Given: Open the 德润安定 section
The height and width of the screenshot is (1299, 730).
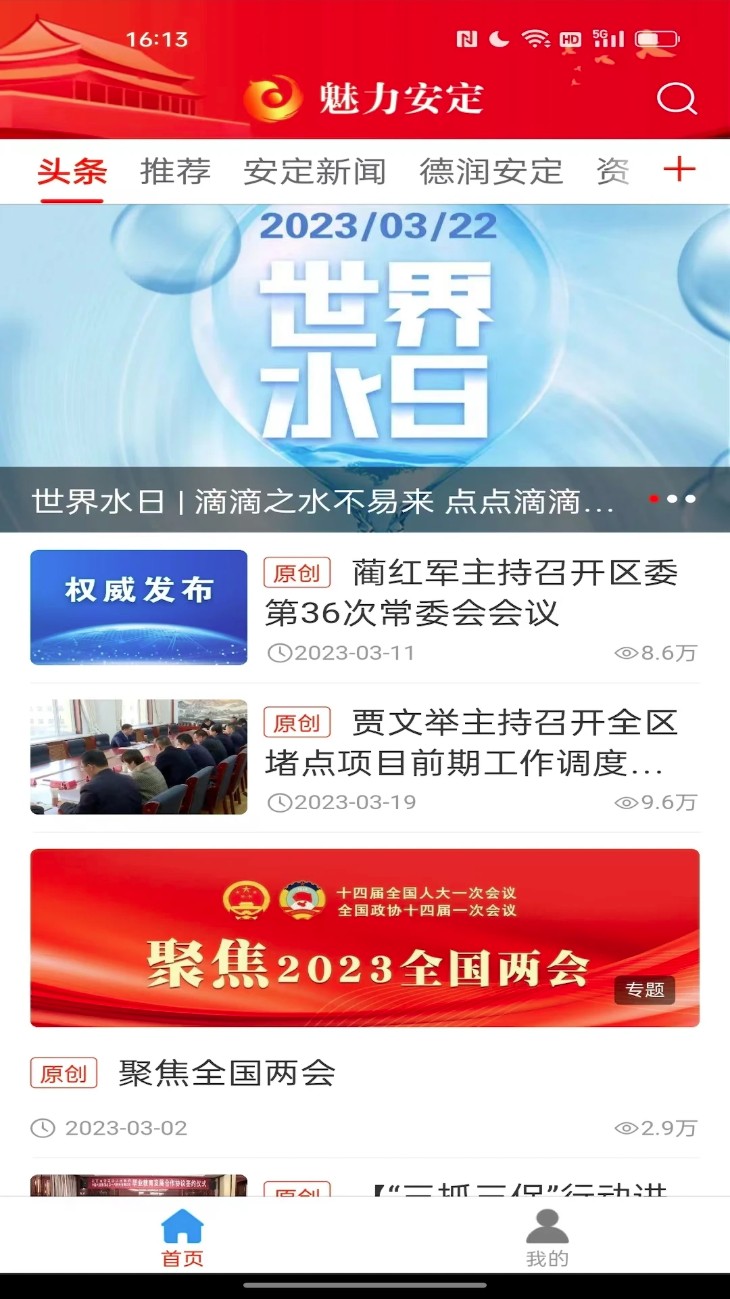Looking at the screenshot, I should (491, 171).
